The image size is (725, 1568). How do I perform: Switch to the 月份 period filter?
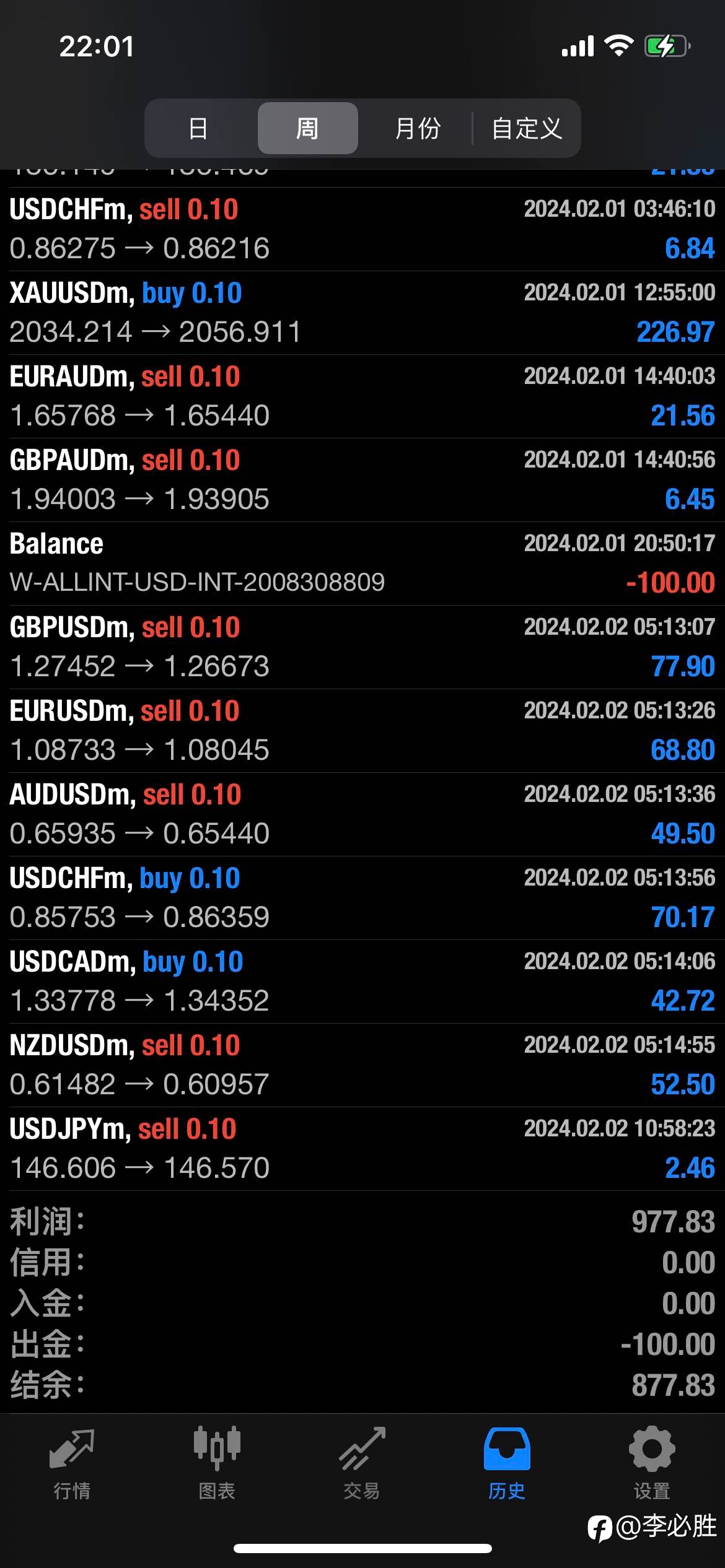(417, 128)
